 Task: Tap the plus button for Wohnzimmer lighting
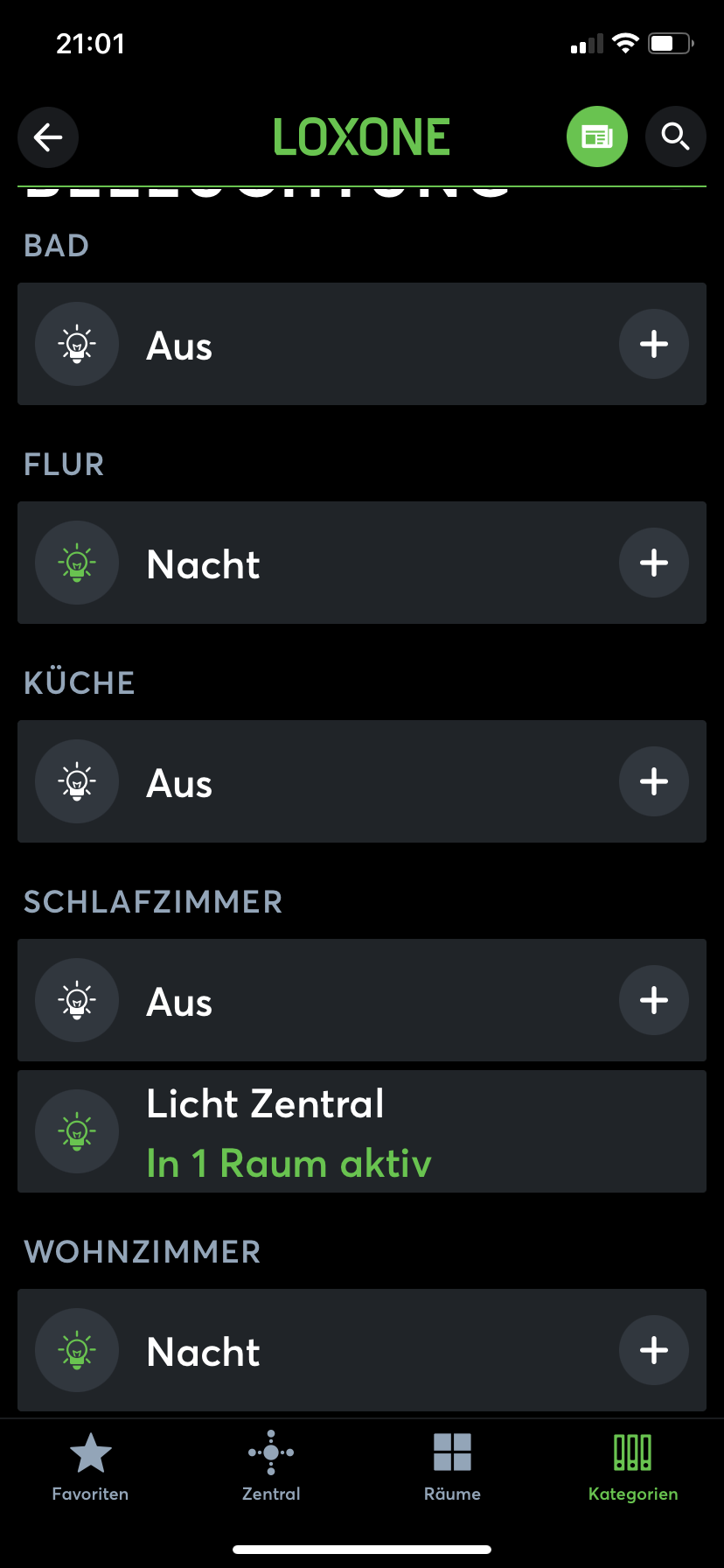654,1350
